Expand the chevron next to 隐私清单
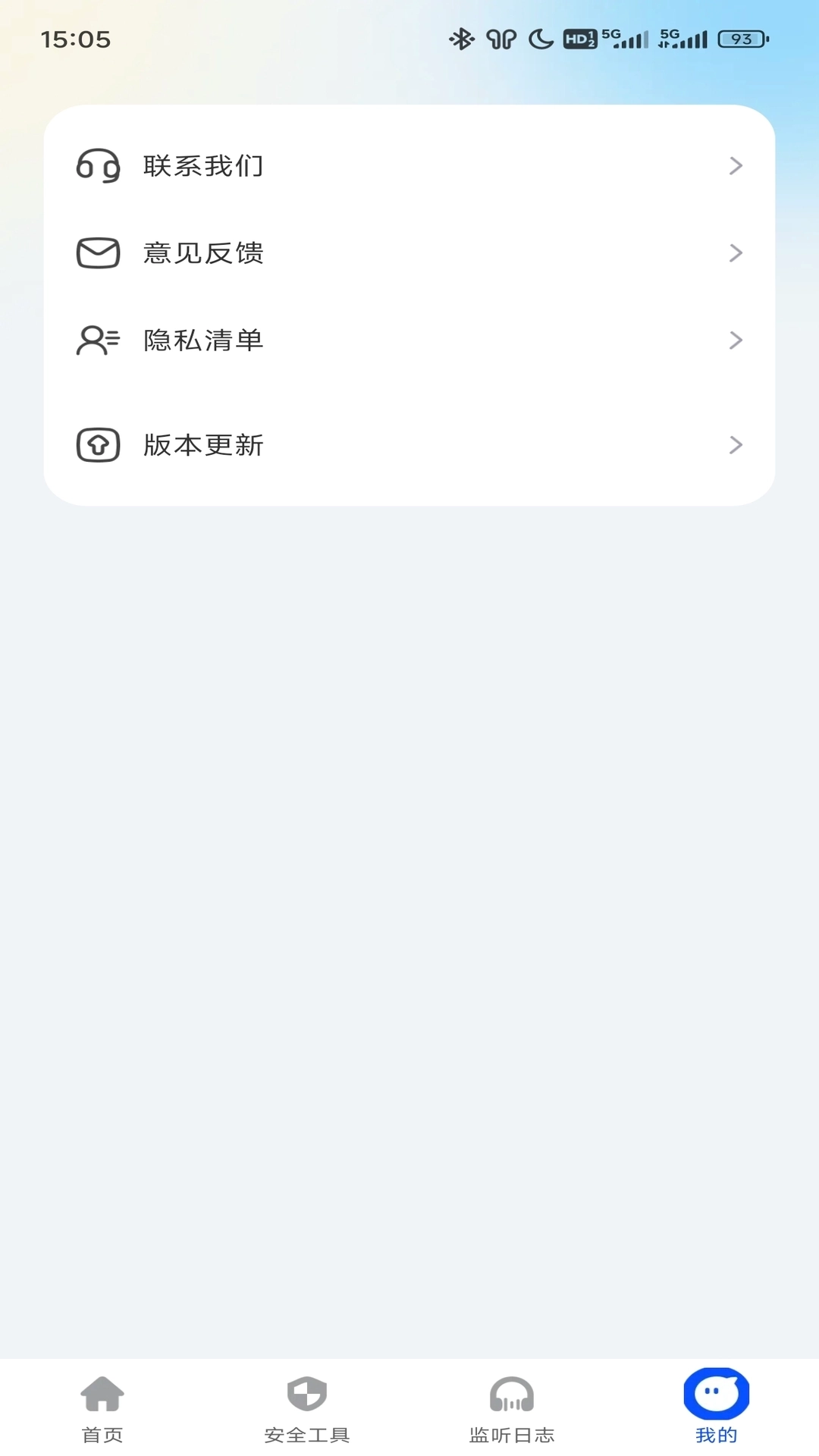This screenshot has height=1456, width=819. click(x=735, y=340)
